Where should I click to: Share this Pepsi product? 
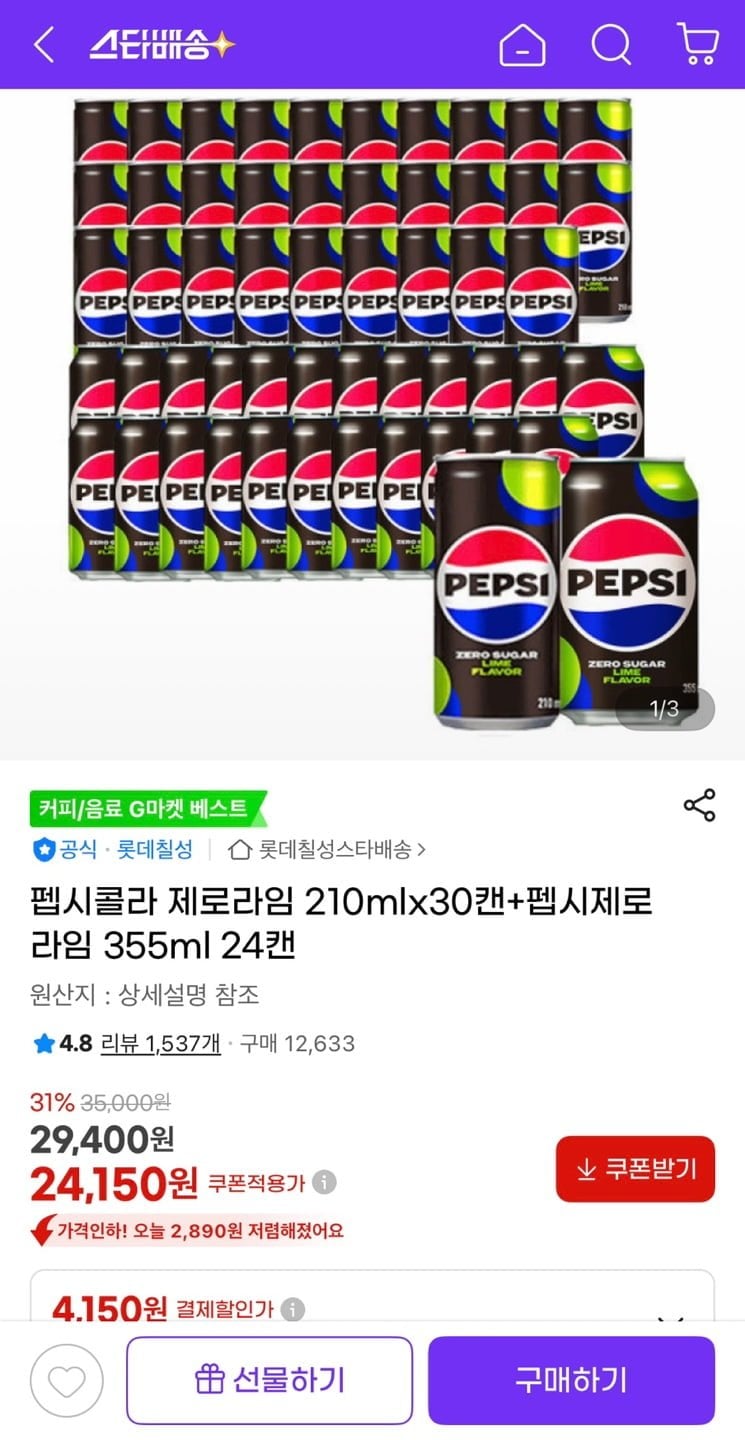[x=699, y=805]
